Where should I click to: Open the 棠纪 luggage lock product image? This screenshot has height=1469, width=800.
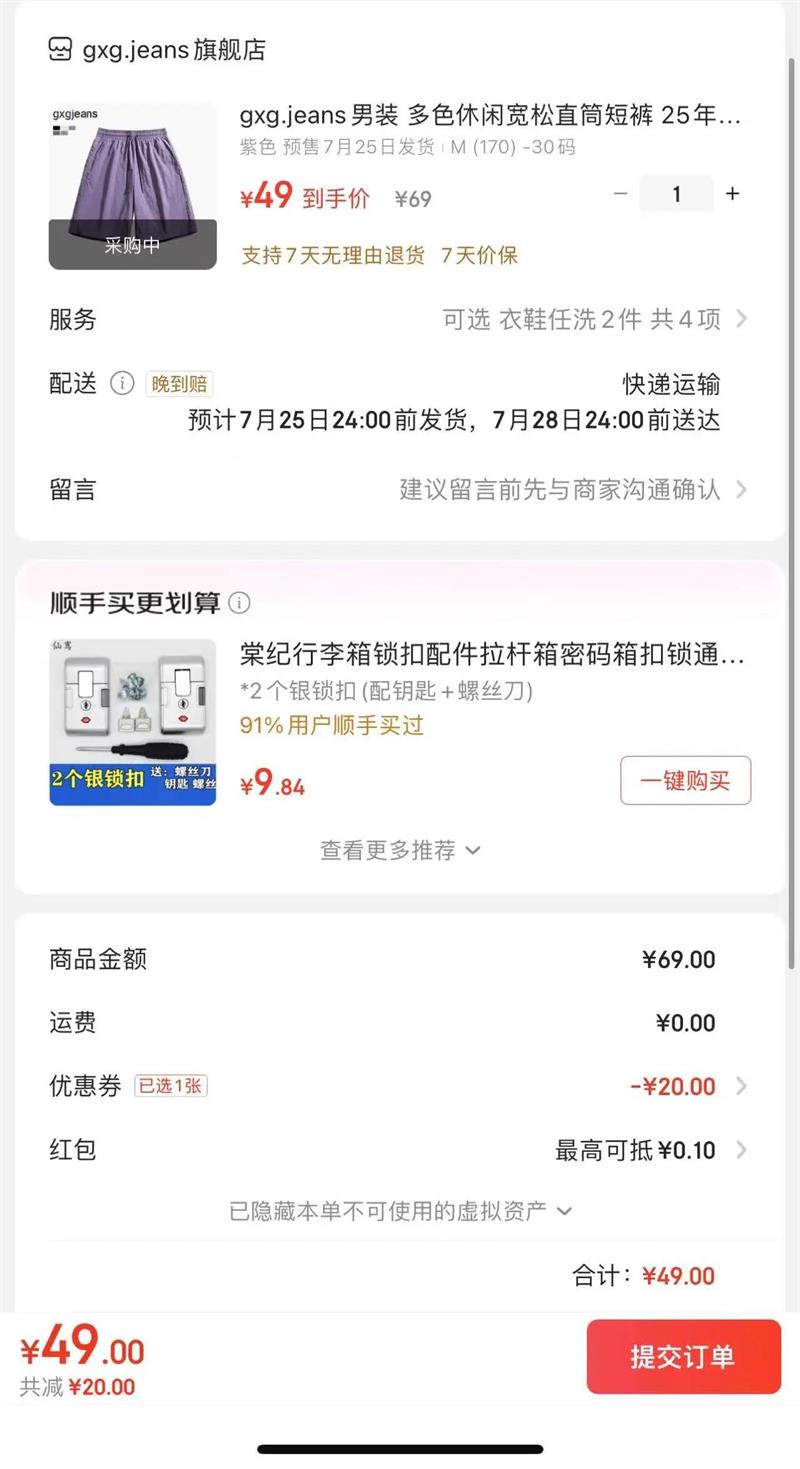[x=132, y=722]
